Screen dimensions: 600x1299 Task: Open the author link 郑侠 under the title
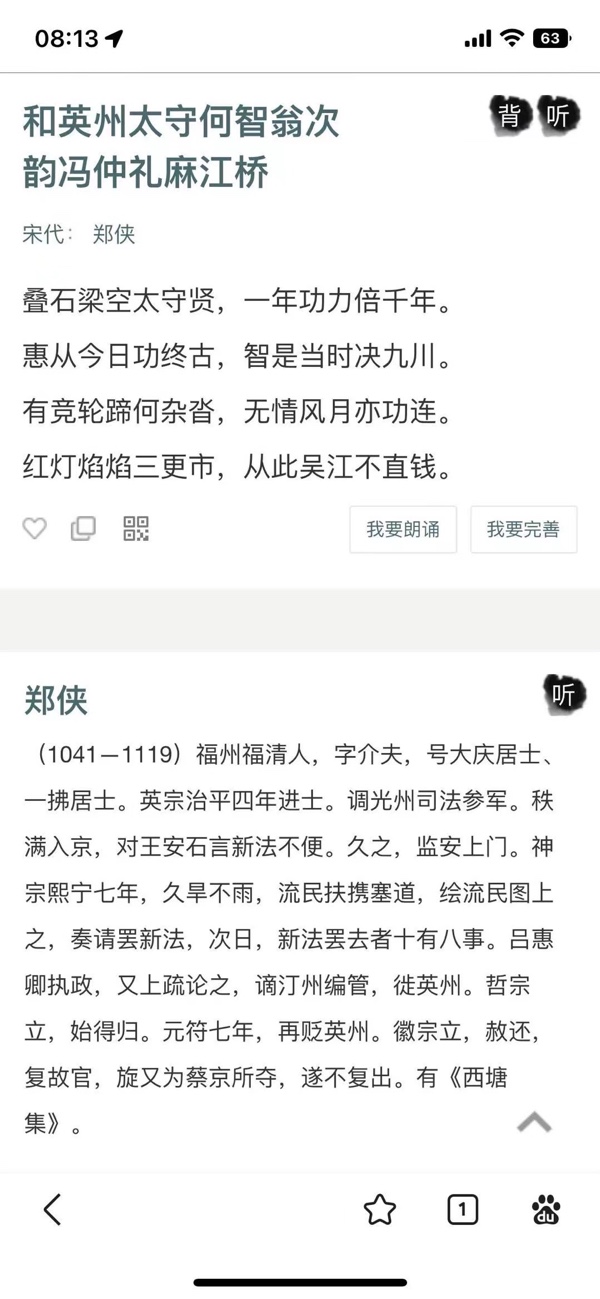pos(113,235)
